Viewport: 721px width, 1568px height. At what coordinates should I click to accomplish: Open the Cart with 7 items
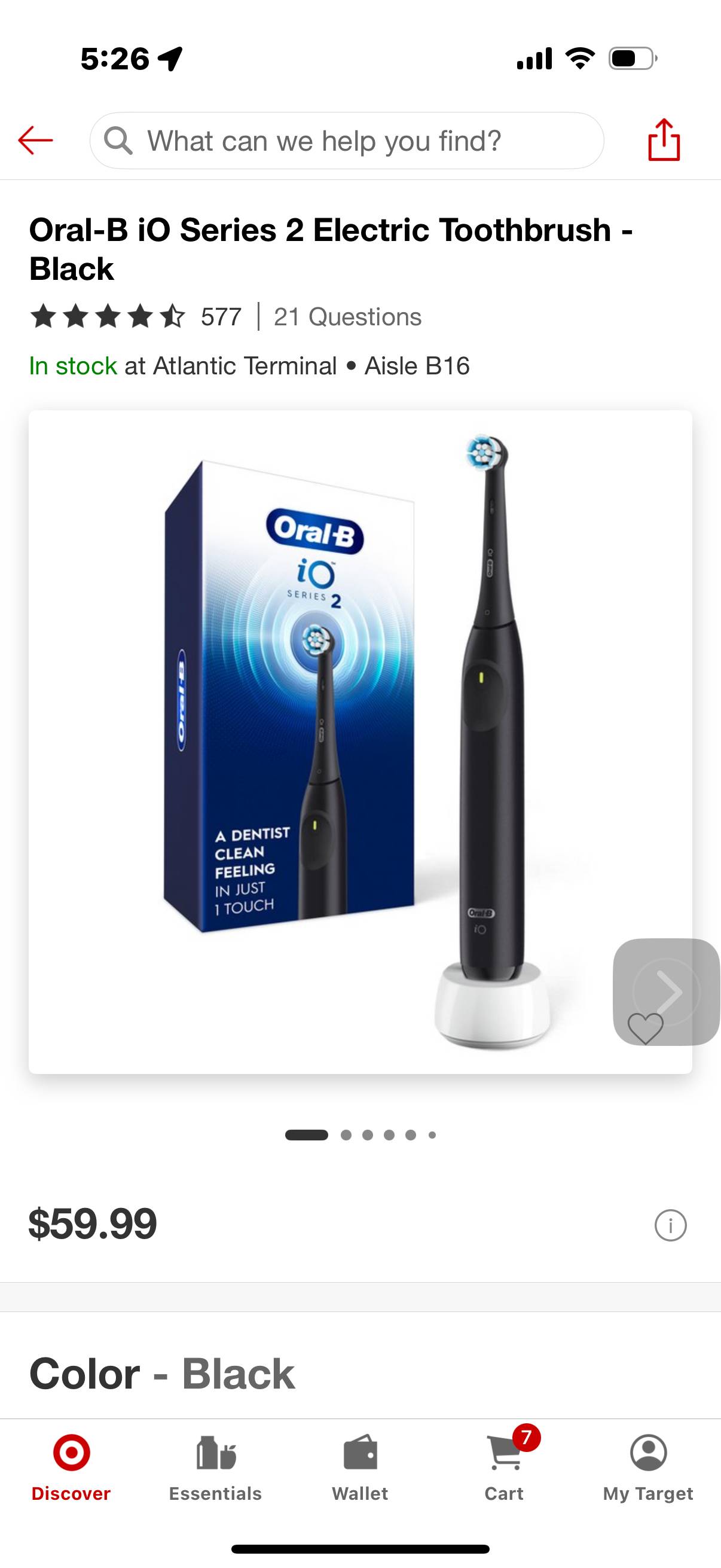point(505,1468)
